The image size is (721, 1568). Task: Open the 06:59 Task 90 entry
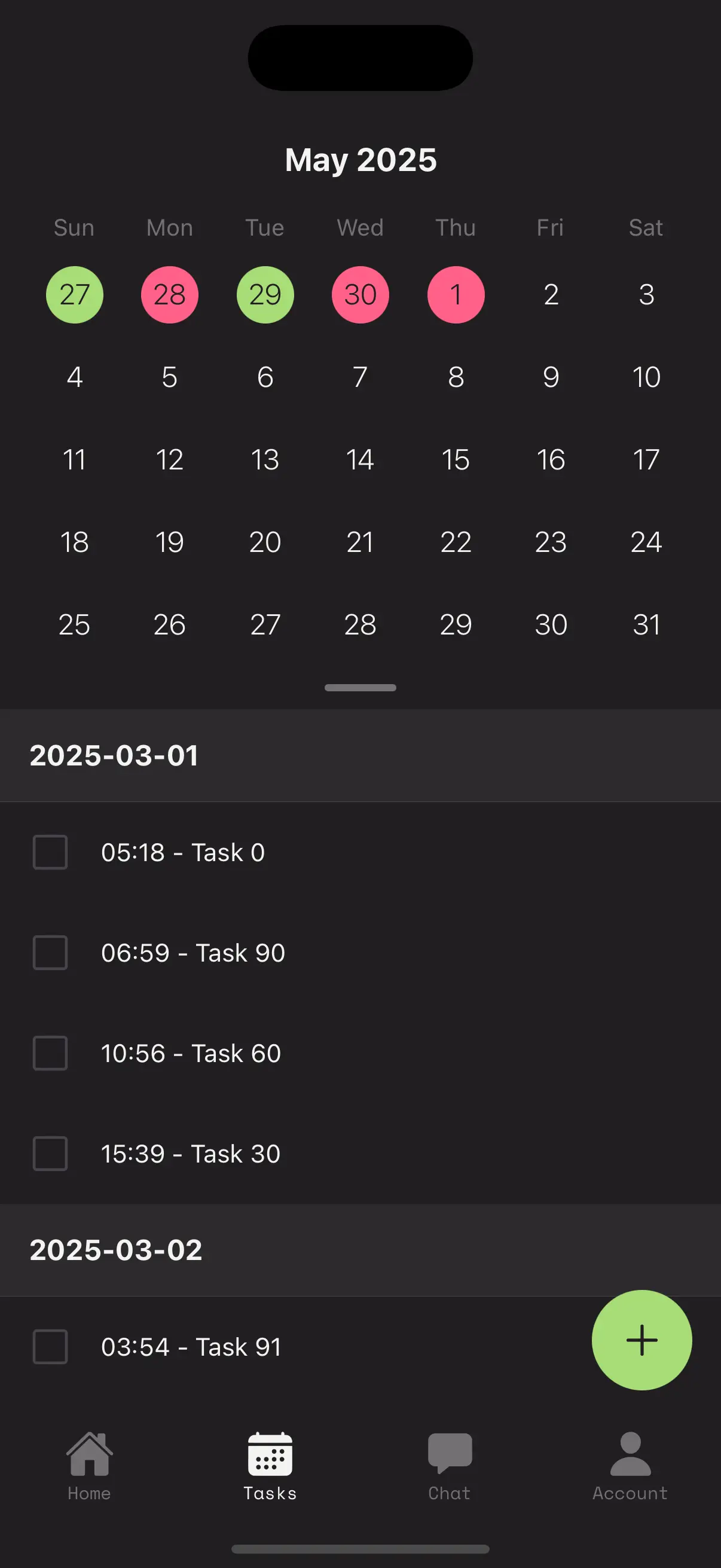tap(193, 953)
